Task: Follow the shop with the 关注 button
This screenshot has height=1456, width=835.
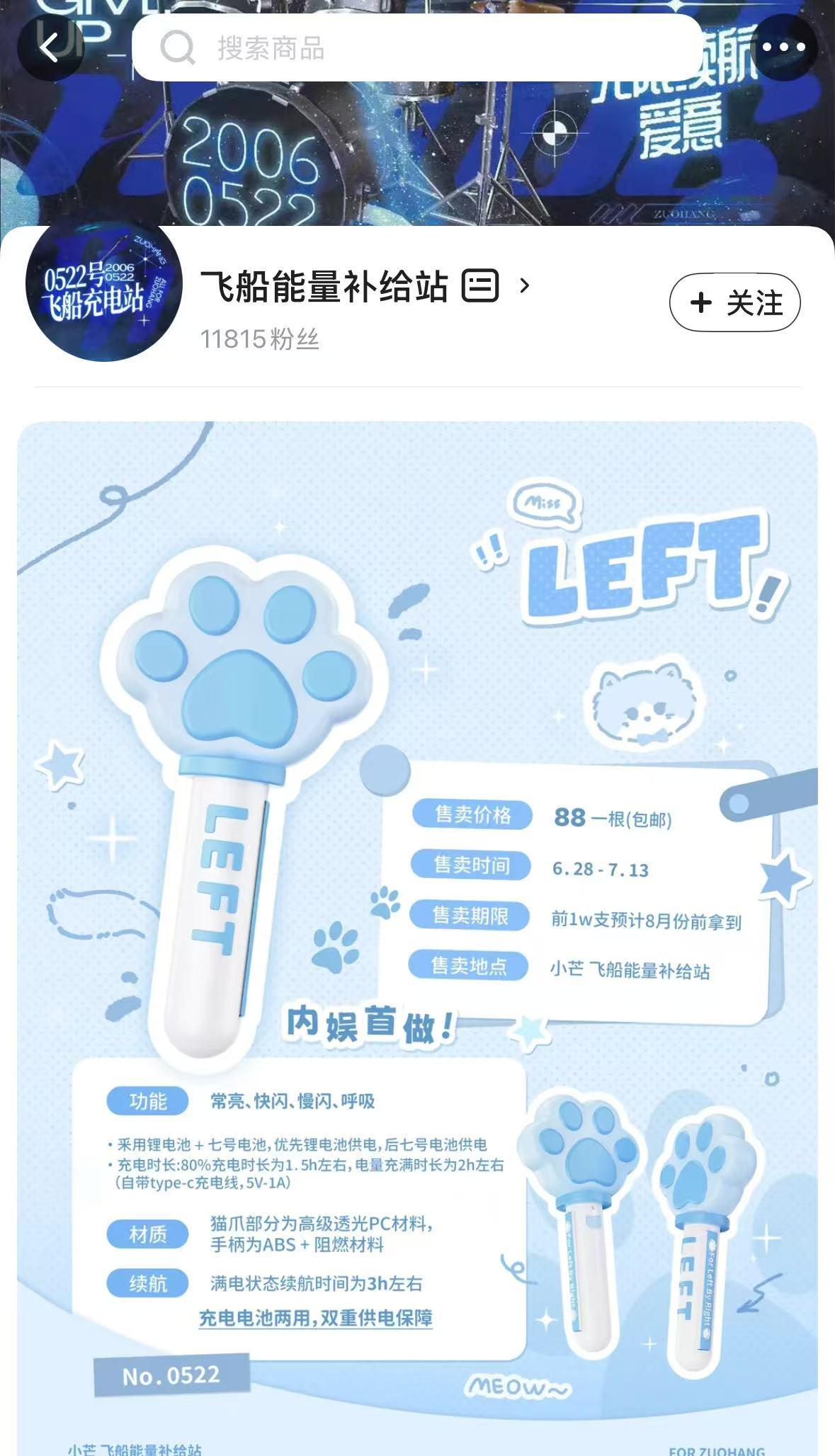Action: 734,302
